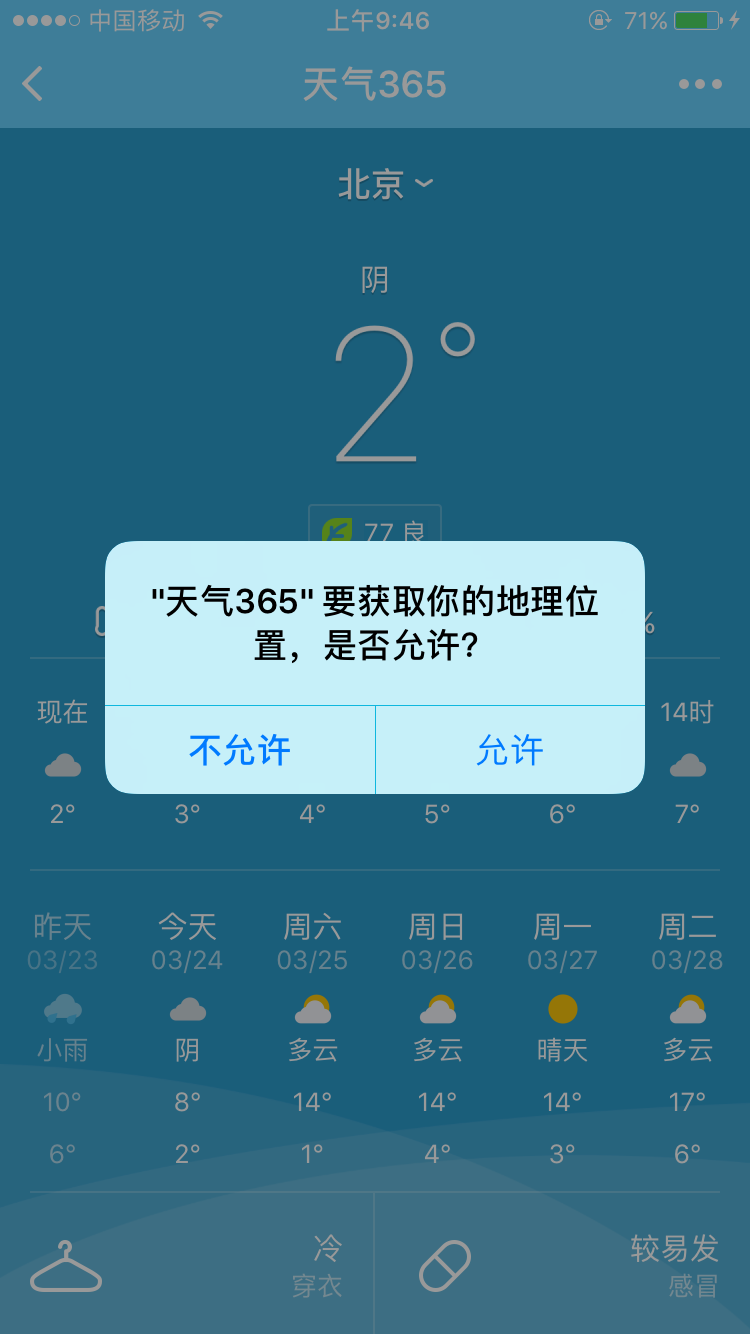The width and height of the screenshot is (750, 1334).
Task: Go back using the top-left arrow
Action: (x=33, y=84)
